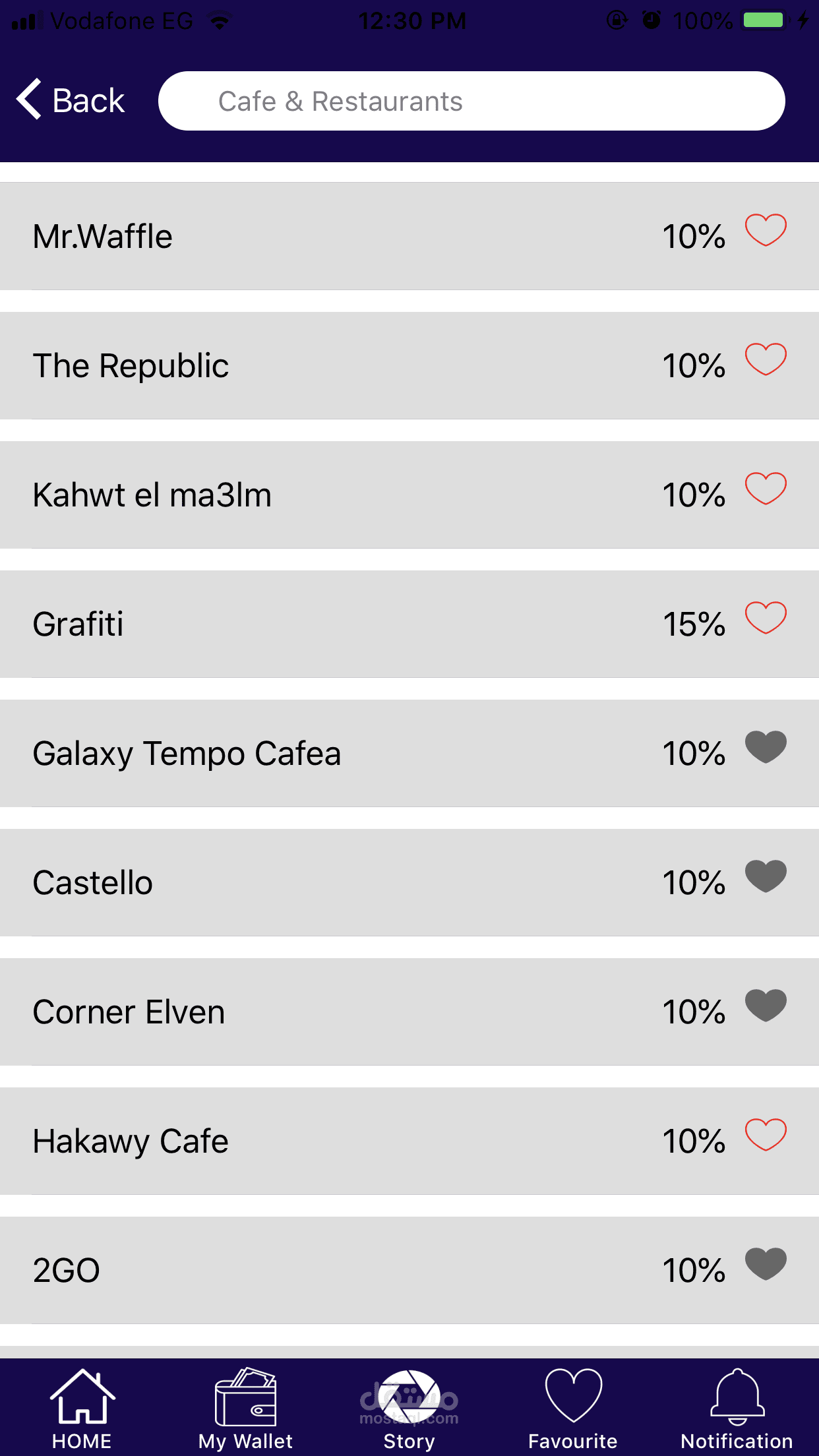Add Mr.Waffle to favourites

(766, 230)
